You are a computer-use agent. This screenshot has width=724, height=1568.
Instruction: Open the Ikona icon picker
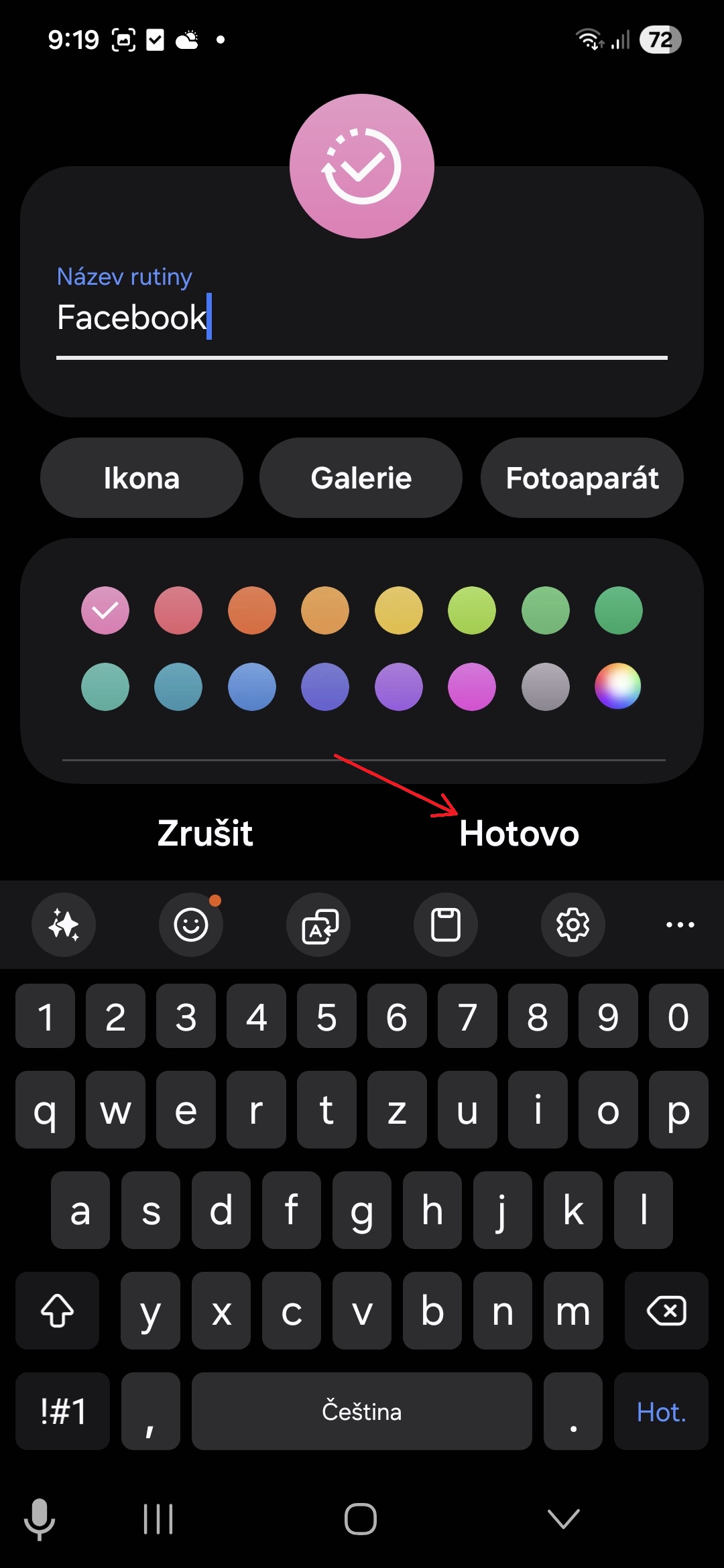[141, 478]
